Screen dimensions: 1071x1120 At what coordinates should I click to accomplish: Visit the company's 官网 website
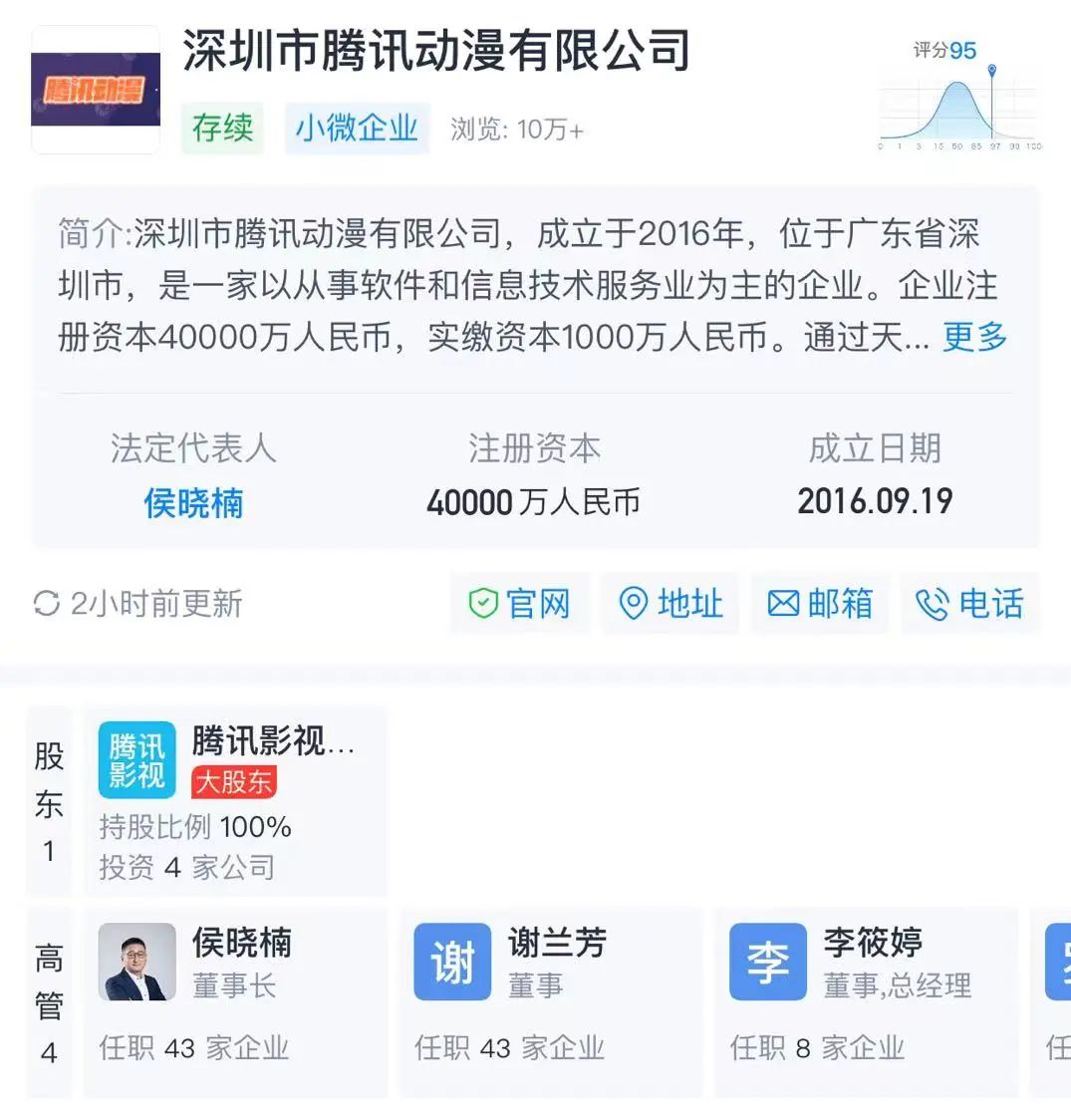tap(520, 603)
